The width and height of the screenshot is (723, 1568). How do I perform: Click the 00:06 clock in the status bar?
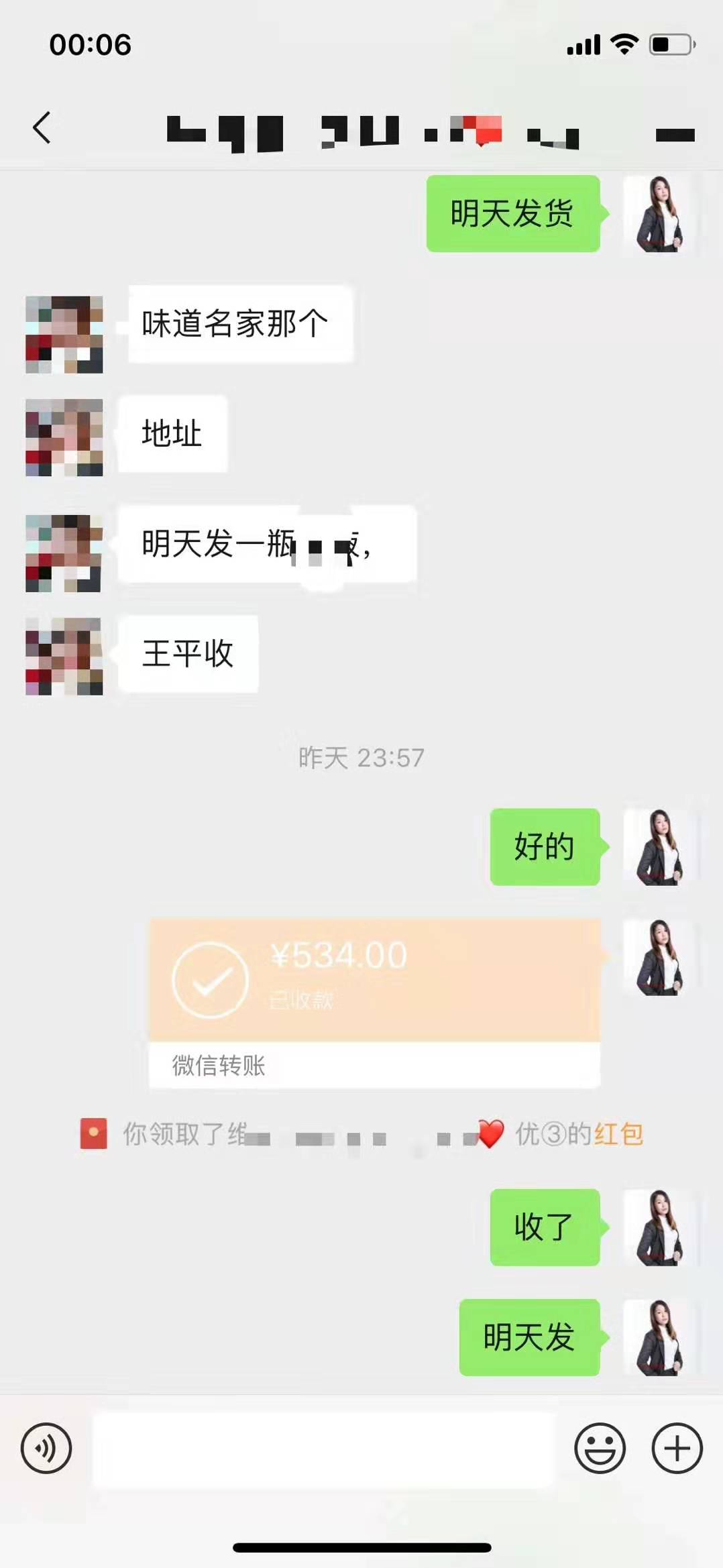(x=90, y=45)
